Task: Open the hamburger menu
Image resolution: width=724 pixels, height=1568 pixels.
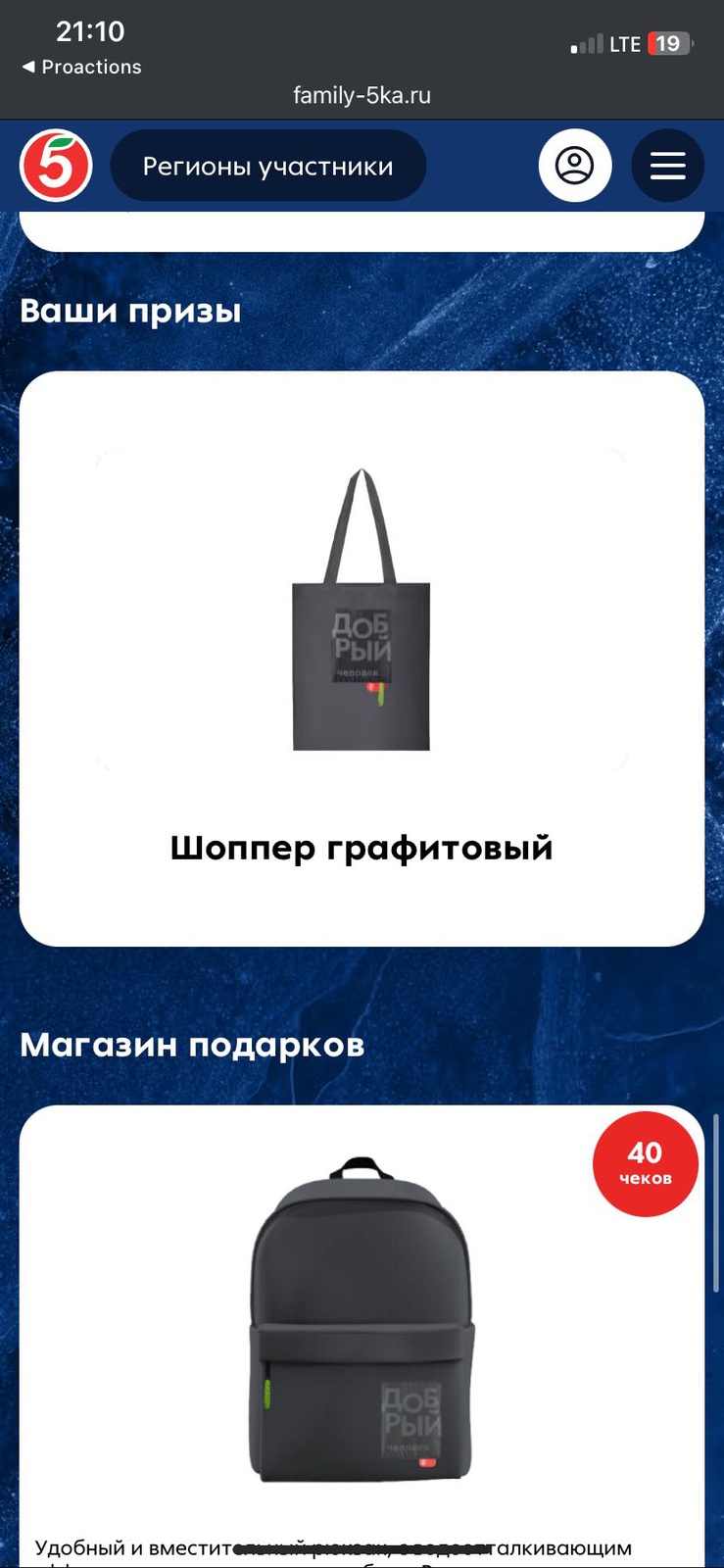Action: [x=667, y=166]
